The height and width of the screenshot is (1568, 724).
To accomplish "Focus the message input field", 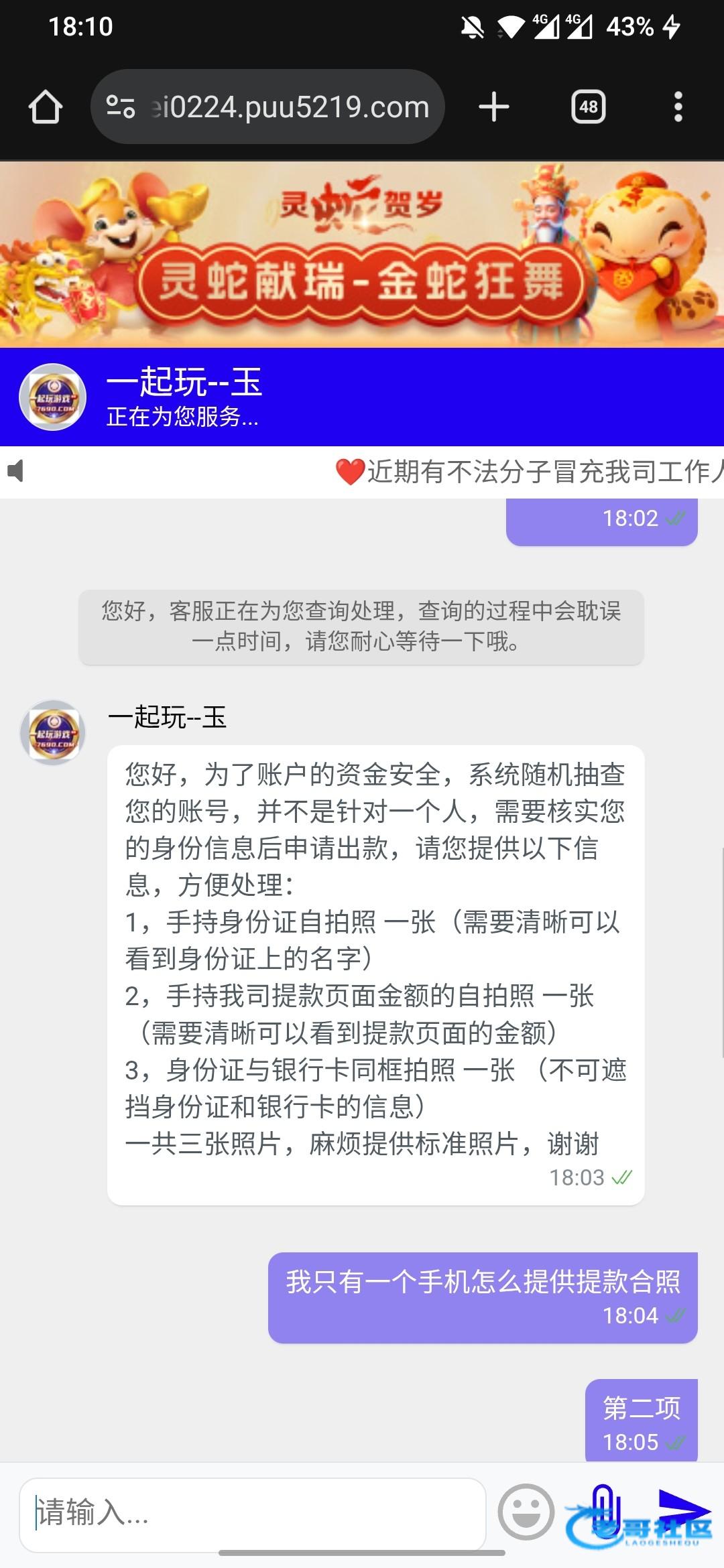I will pos(252,1513).
